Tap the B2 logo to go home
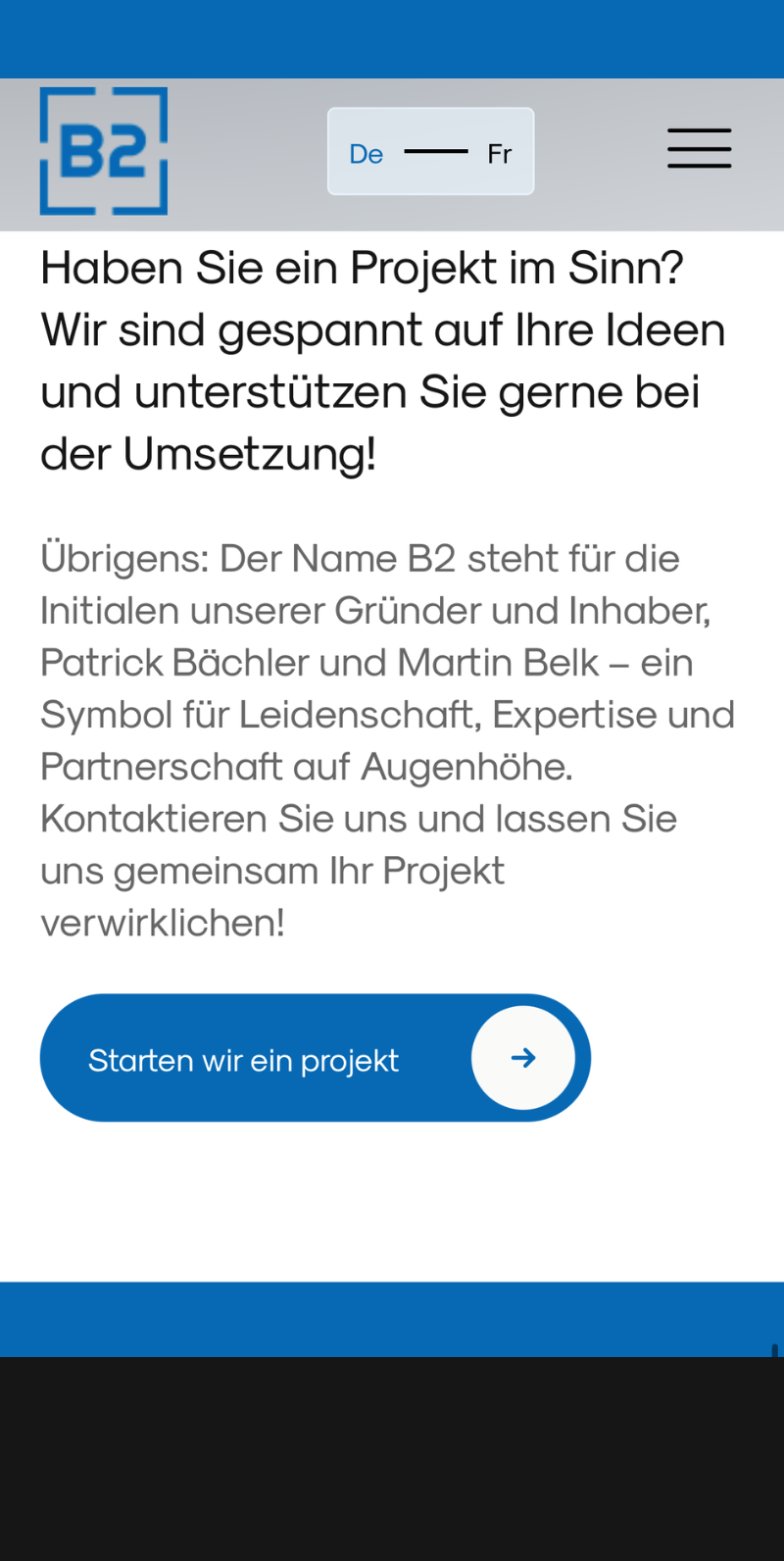The height and width of the screenshot is (1561, 784). [104, 151]
